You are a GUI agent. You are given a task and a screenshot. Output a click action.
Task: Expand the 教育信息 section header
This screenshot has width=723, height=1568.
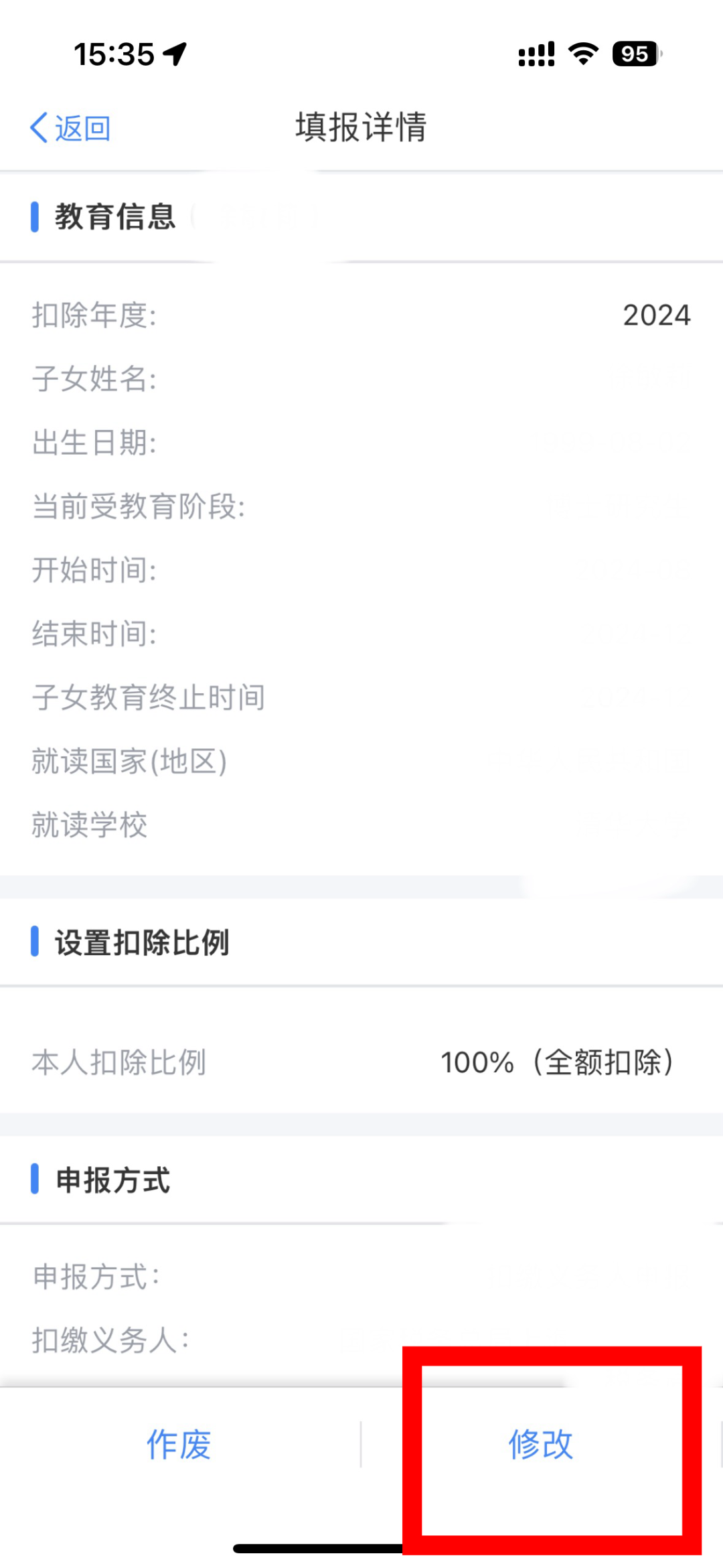click(115, 216)
